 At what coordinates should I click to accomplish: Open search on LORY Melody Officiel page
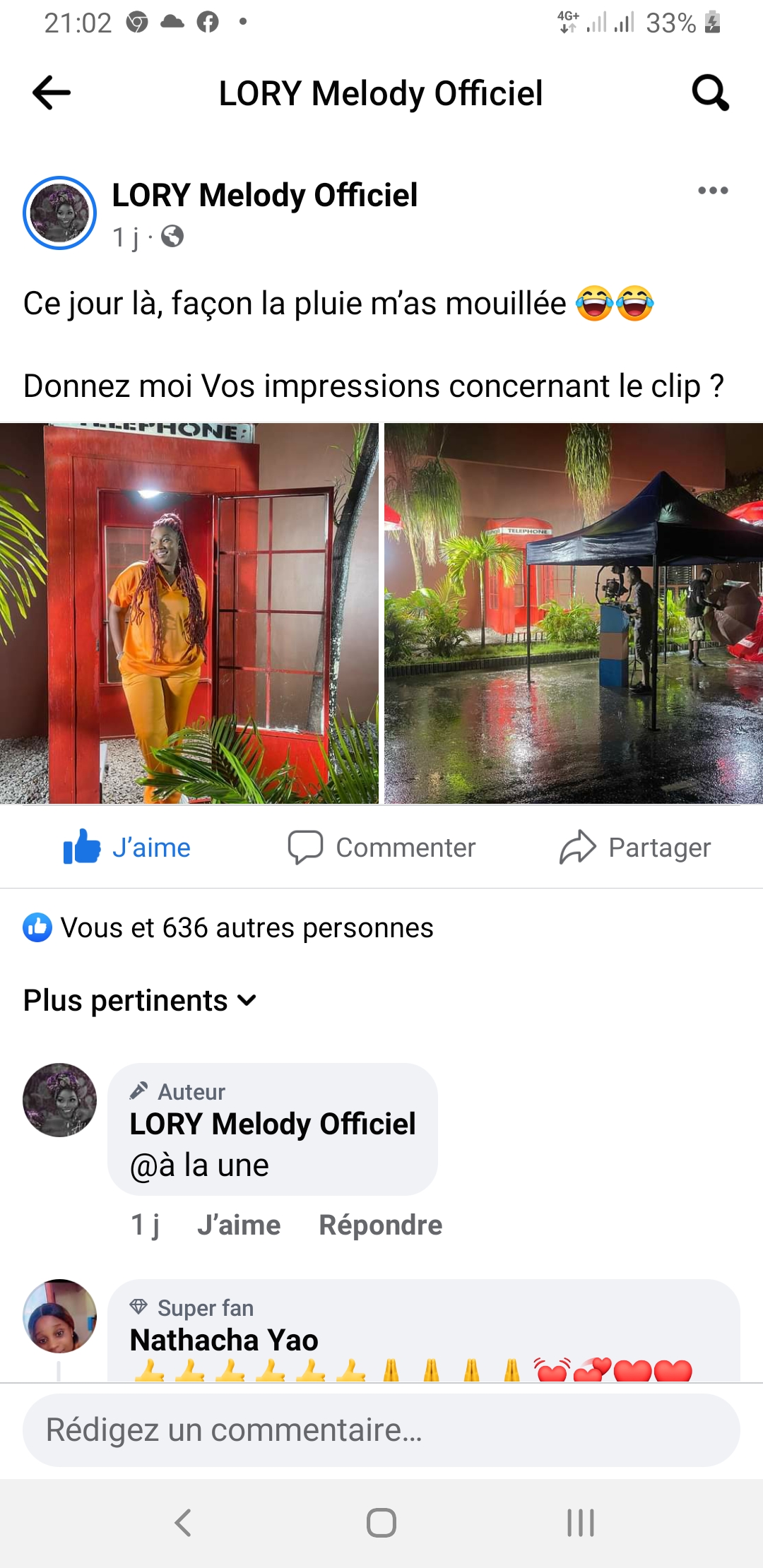click(x=709, y=93)
